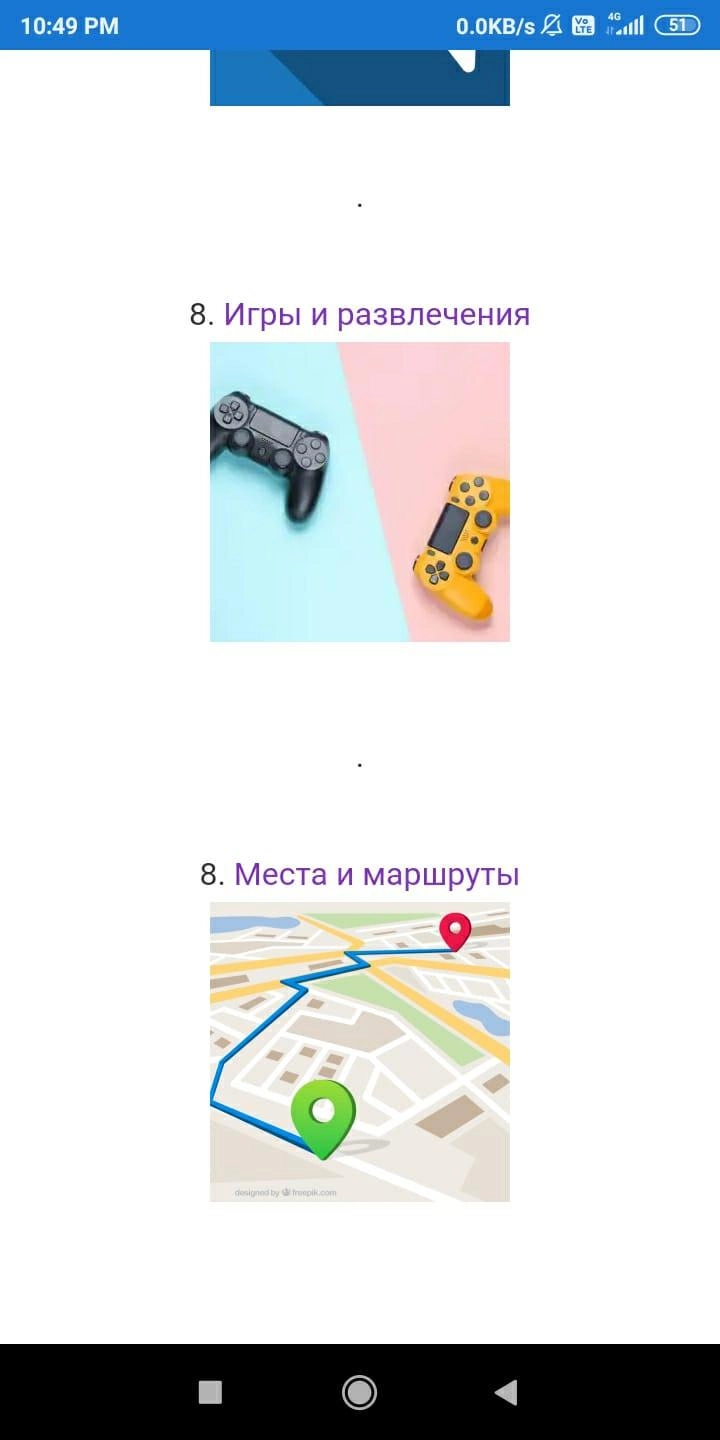The image size is (720, 1440).
Task: Open the Игры и развлечения link
Action: coord(376,314)
